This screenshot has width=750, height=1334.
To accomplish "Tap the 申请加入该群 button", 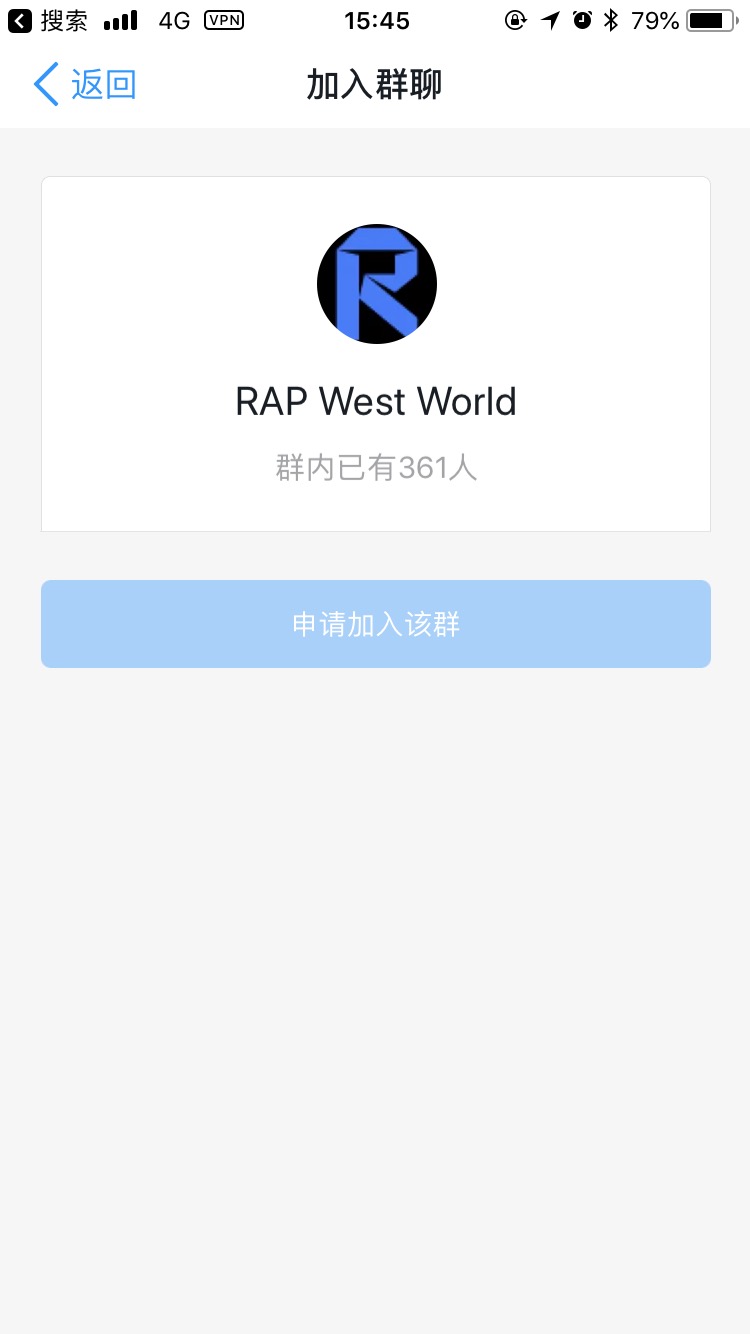I will [x=376, y=623].
